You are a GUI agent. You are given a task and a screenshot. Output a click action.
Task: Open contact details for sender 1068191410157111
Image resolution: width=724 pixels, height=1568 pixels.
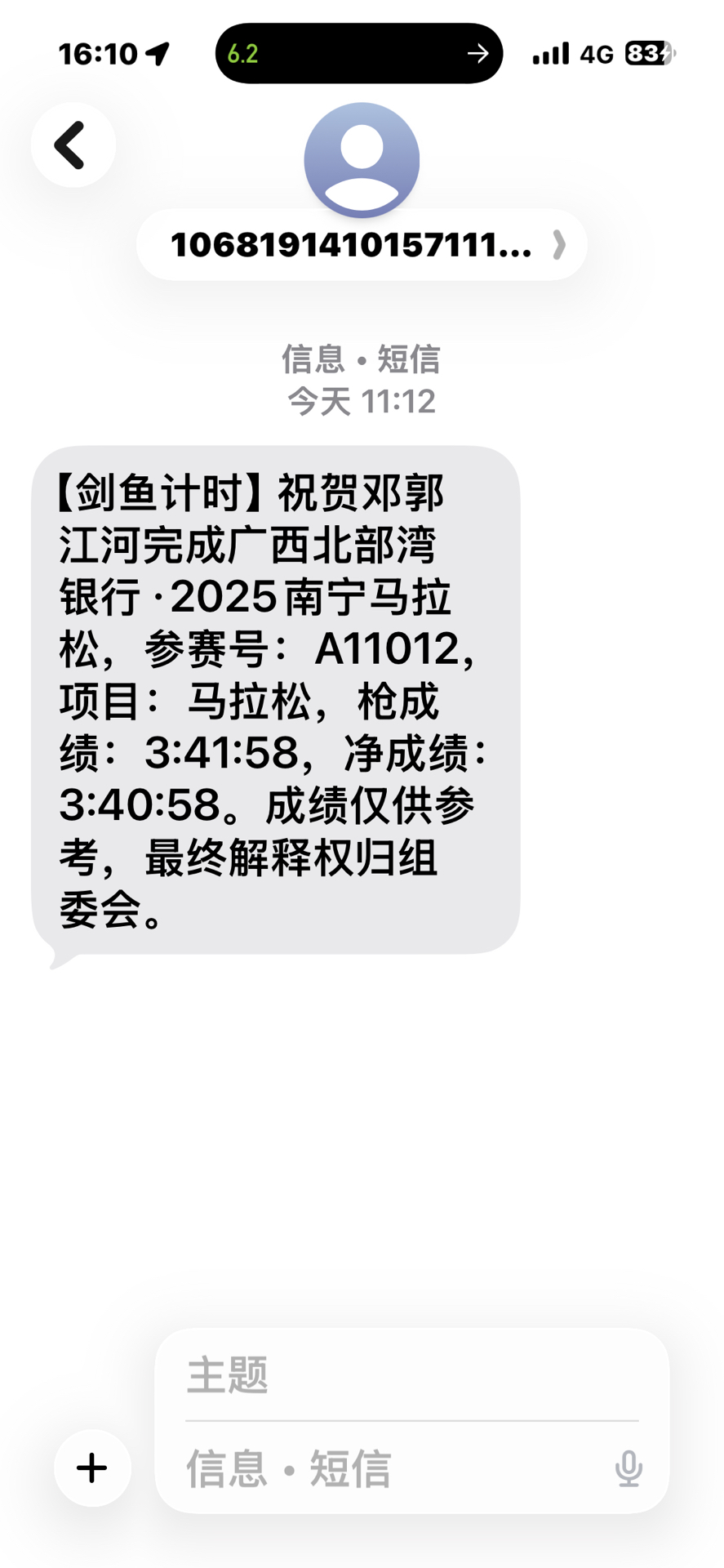click(362, 245)
